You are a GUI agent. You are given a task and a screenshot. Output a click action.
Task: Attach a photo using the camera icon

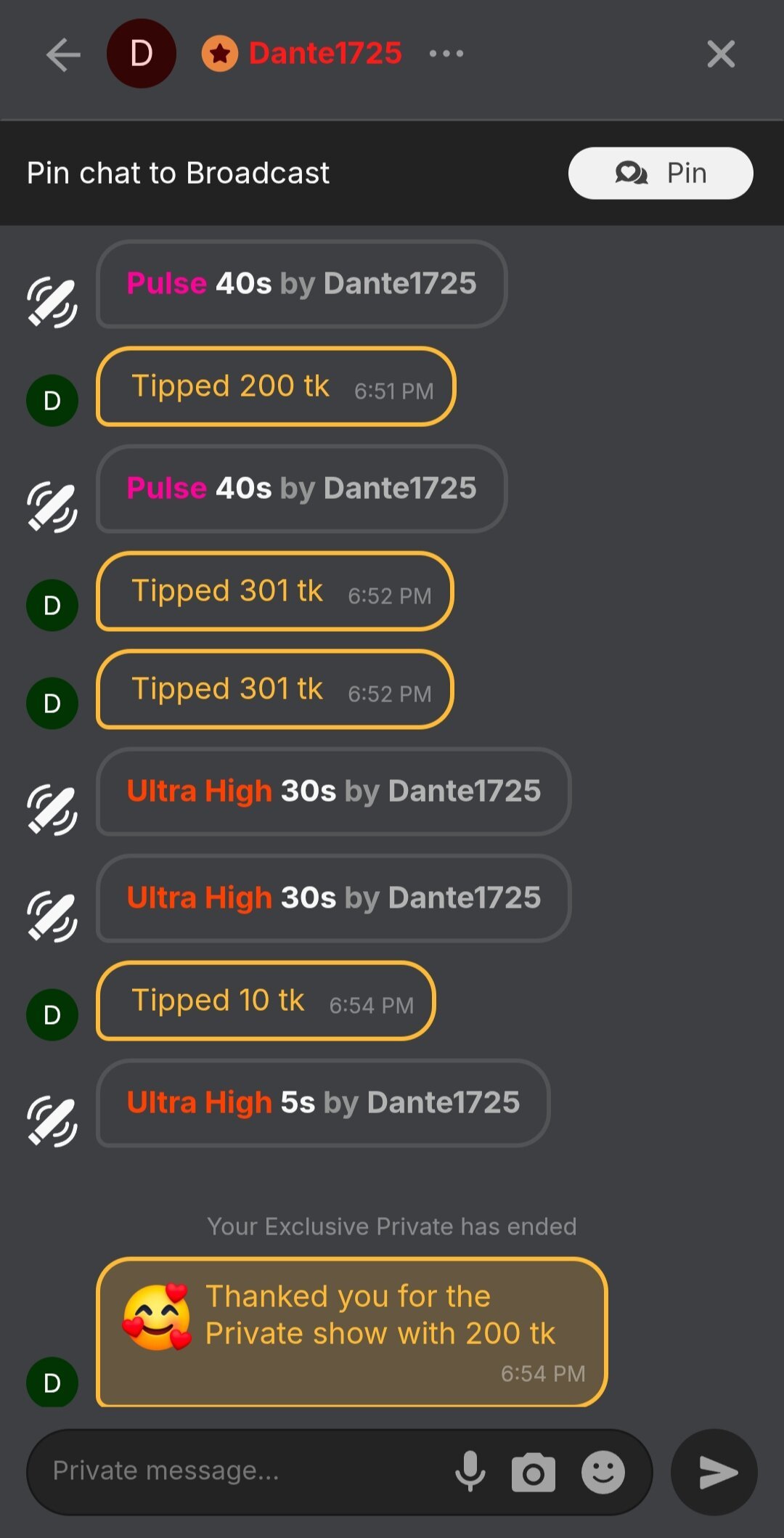[534, 1473]
